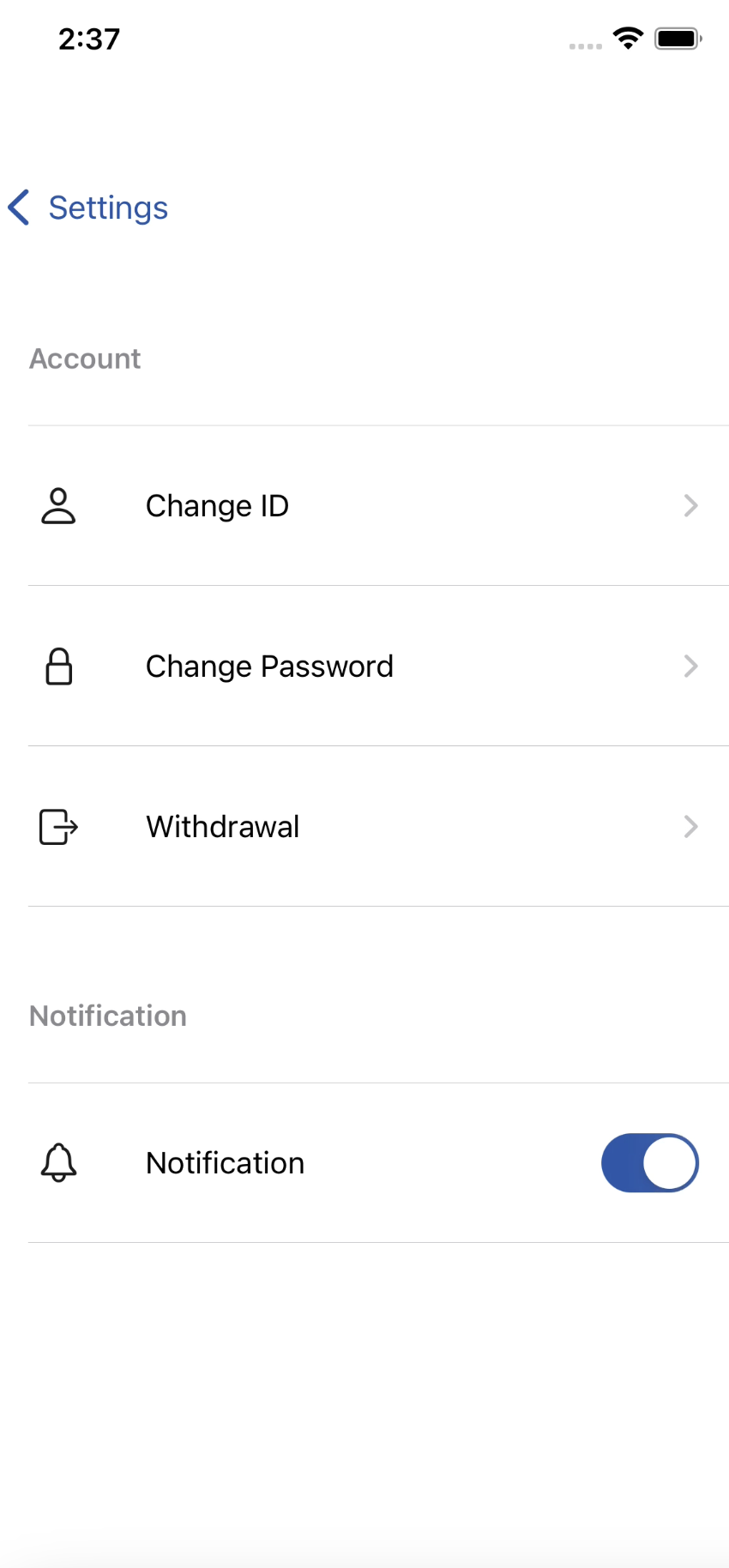Open the Withdrawal option
The image size is (729, 1568).
click(222, 827)
